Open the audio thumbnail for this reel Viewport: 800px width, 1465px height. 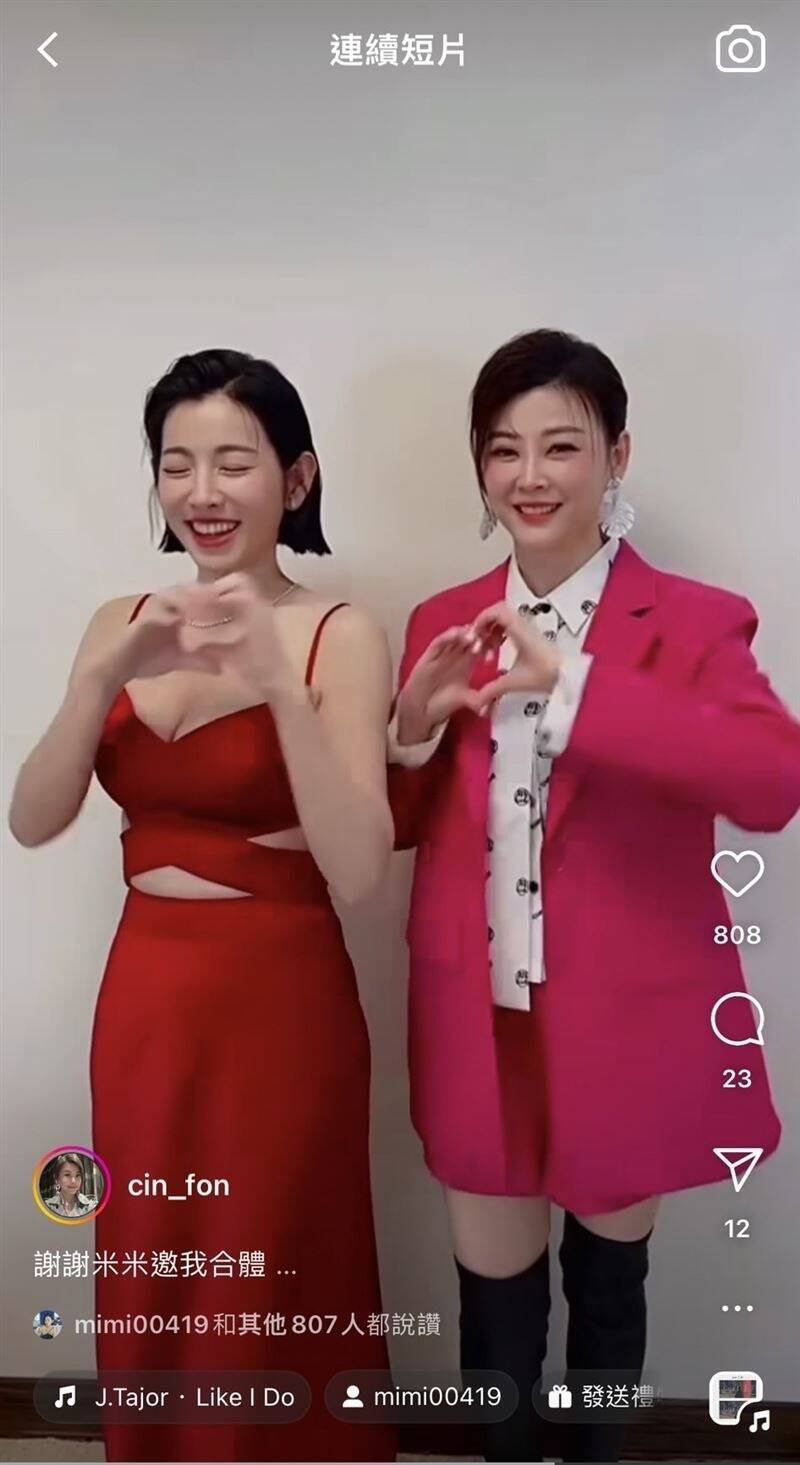point(737,1399)
